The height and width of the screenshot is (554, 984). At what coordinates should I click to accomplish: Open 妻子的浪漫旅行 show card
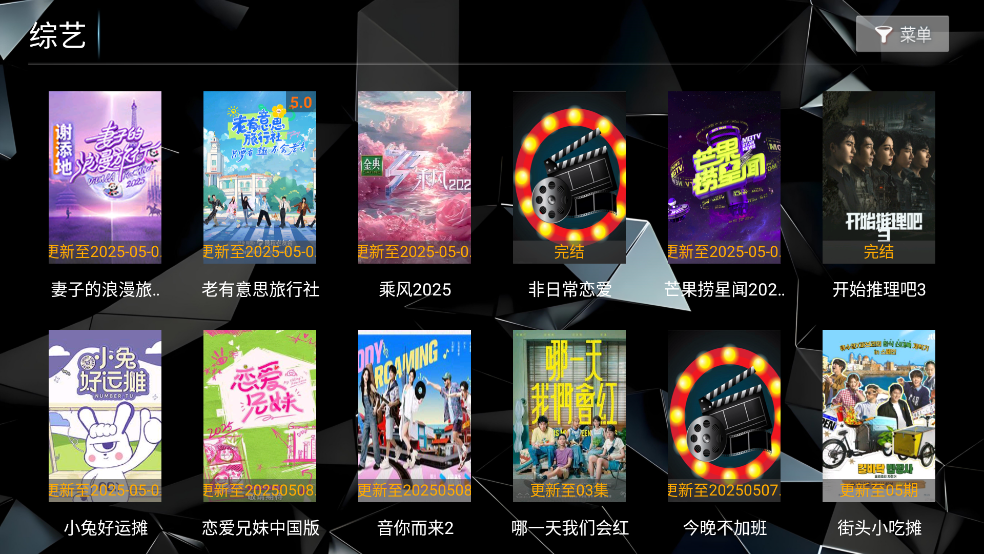coord(105,178)
